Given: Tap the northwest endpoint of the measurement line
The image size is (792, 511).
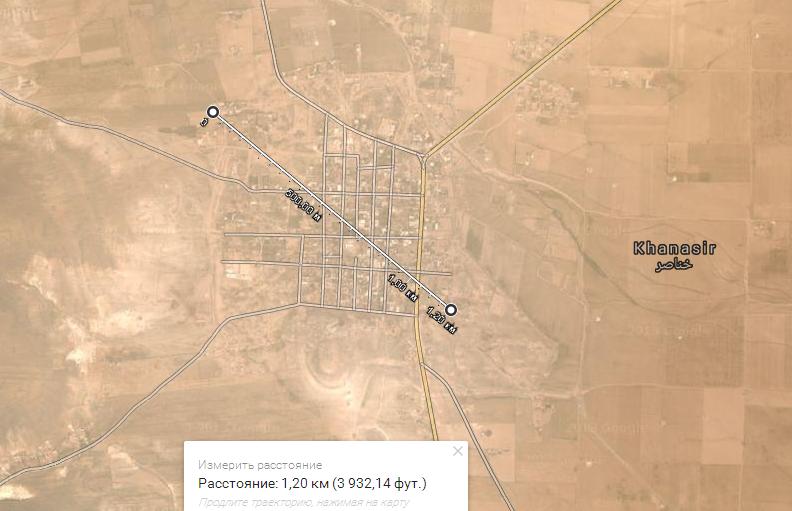Looking at the screenshot, I should [x=212, y=111].
